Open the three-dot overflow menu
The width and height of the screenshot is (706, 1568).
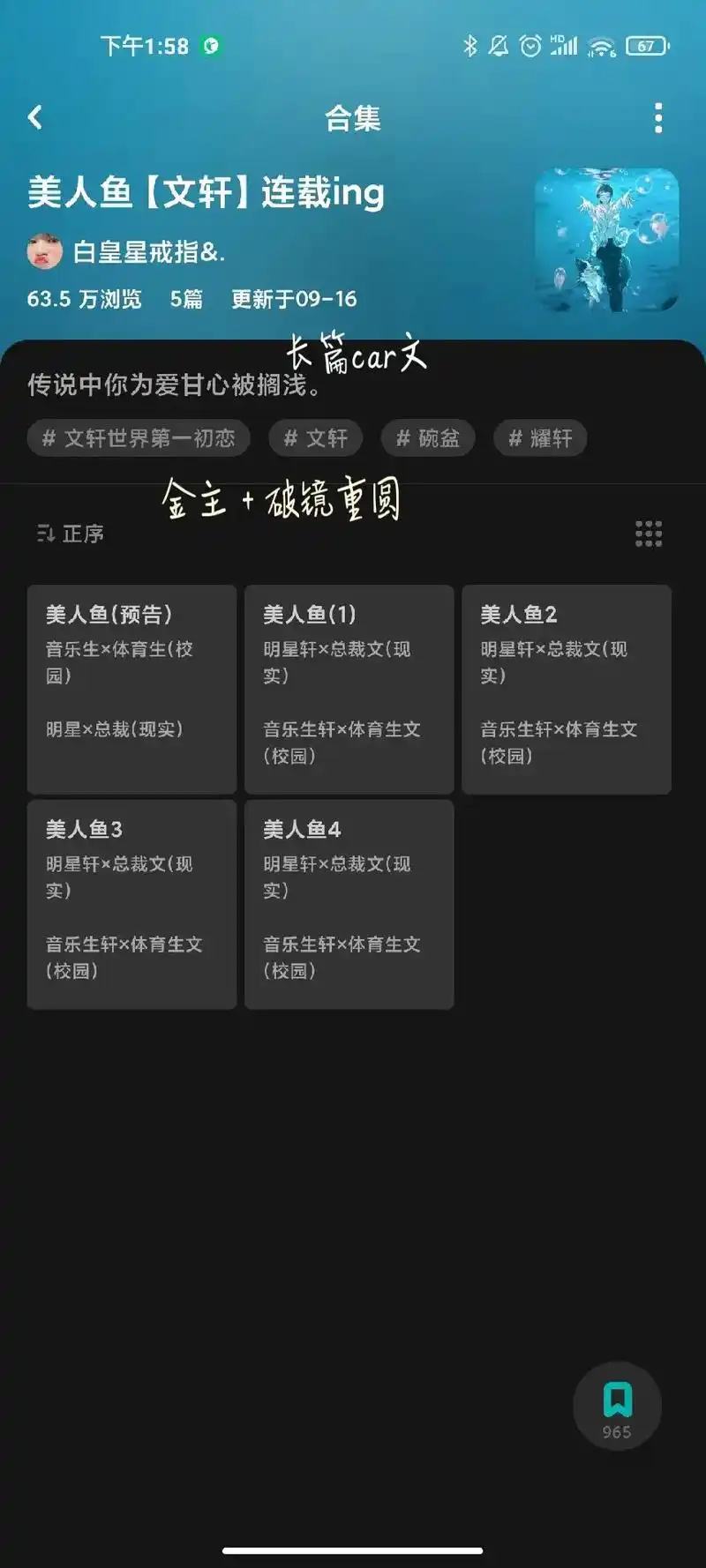click(657, 116)
